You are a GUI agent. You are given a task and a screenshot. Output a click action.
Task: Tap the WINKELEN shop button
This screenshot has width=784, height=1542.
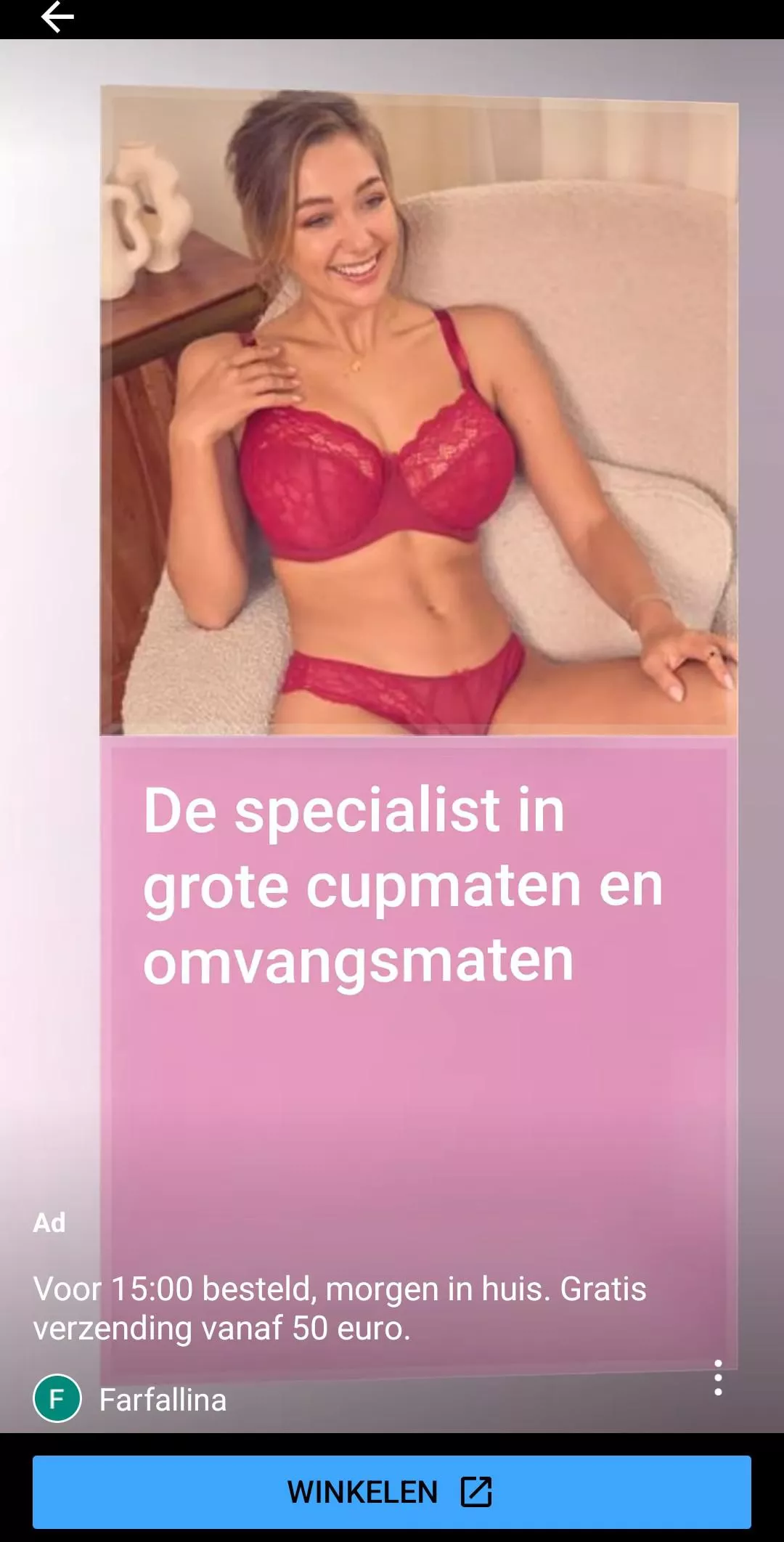pyautogui.click(x=391, y=1493)
